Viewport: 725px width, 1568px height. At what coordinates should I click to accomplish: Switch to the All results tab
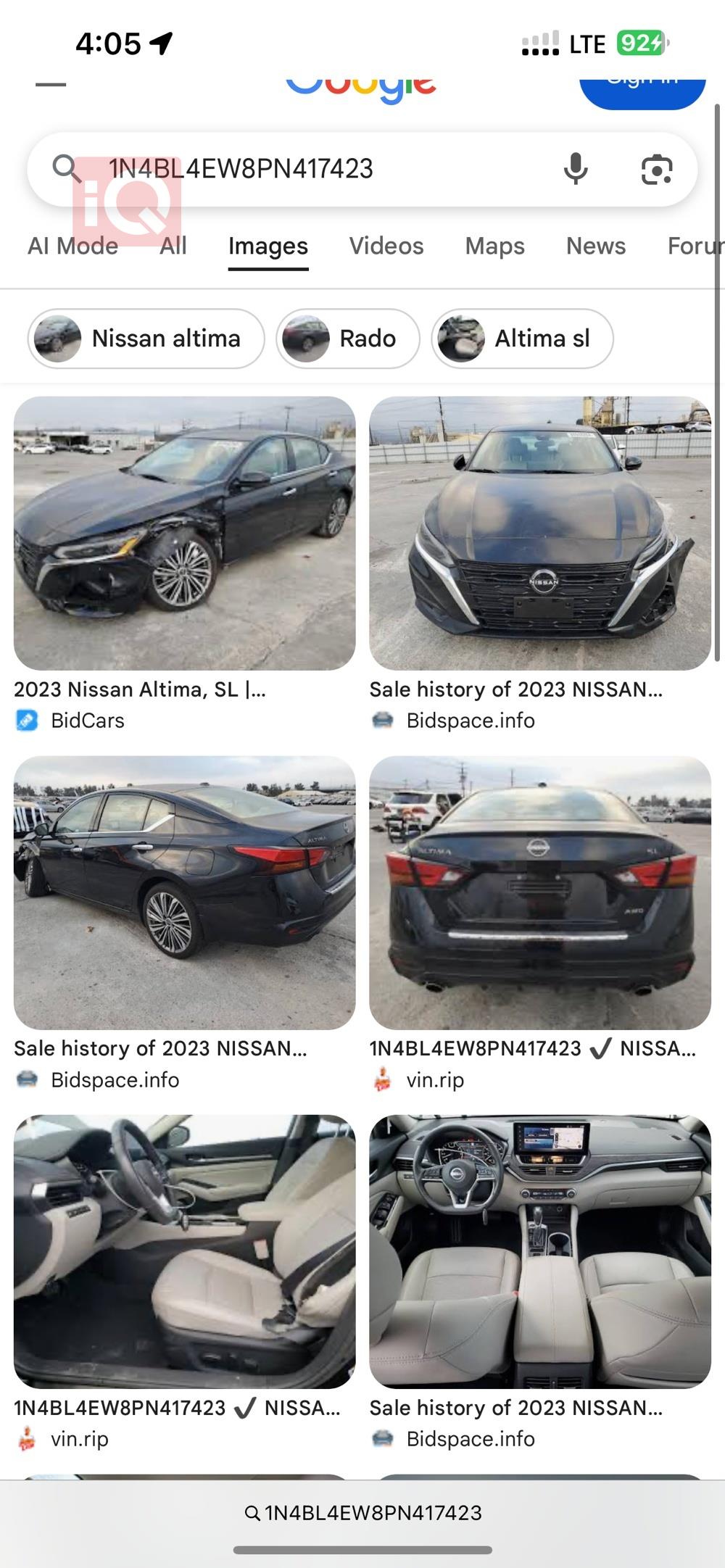[x=173, y=246]
